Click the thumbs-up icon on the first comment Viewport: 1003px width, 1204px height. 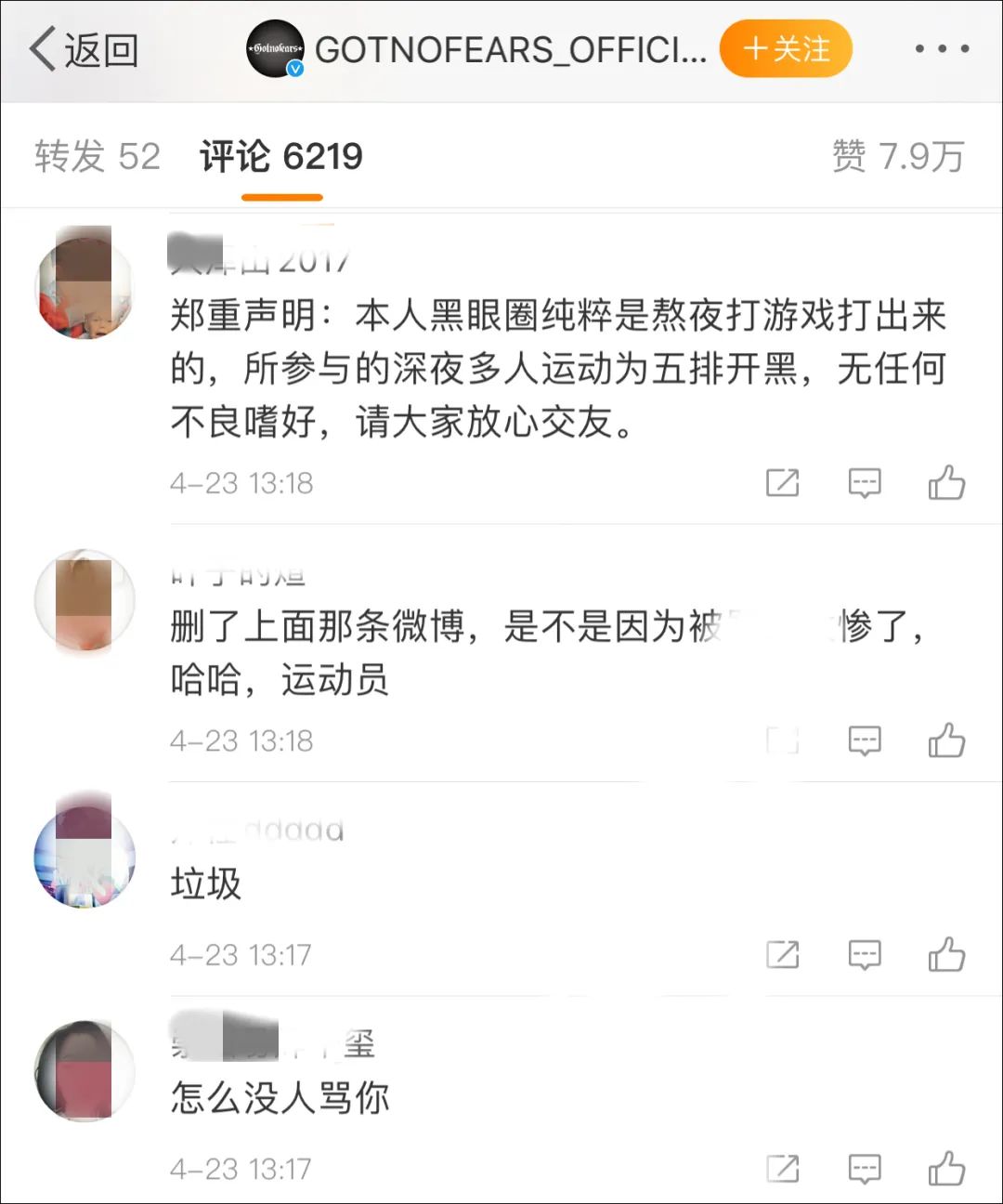coord(946,483)
